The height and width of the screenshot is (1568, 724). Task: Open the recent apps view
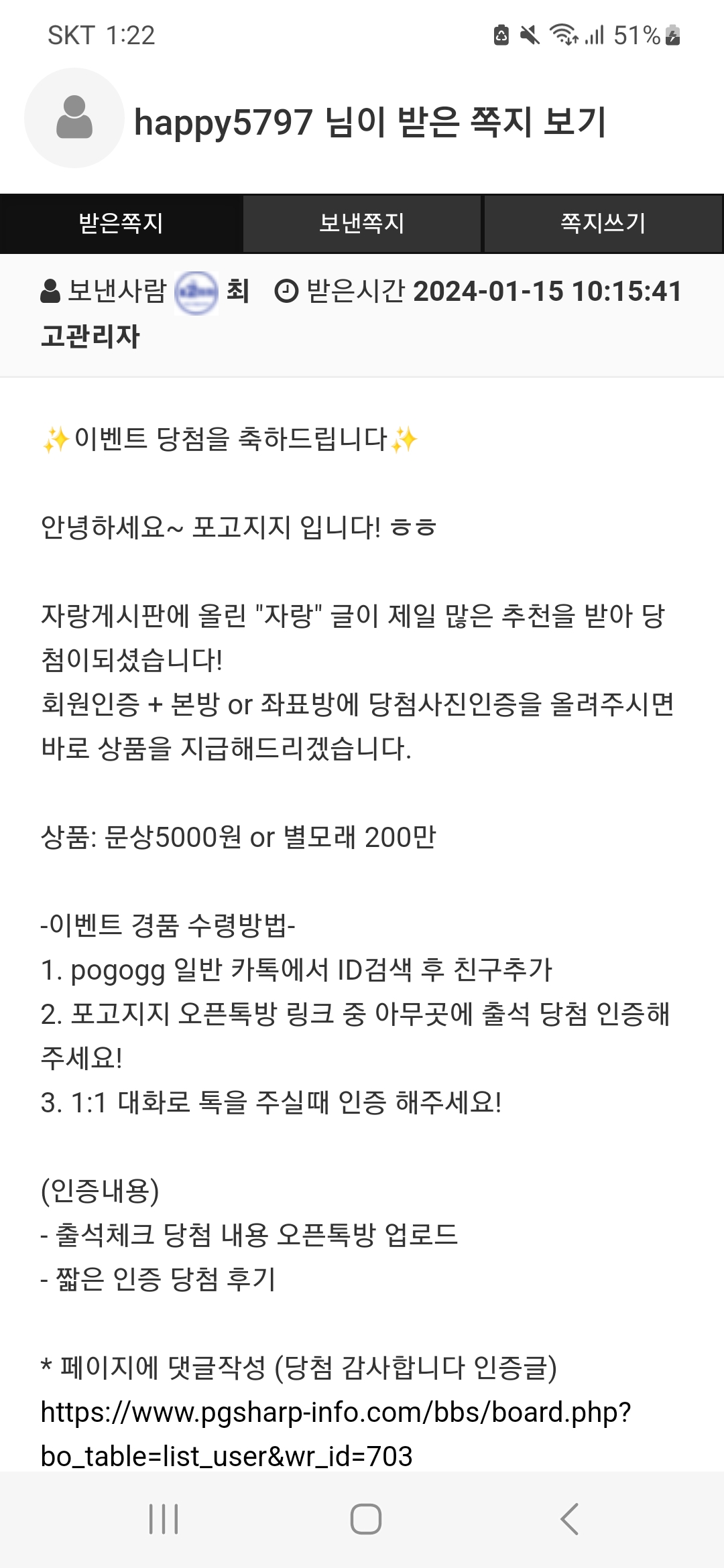click(164, 1519)
